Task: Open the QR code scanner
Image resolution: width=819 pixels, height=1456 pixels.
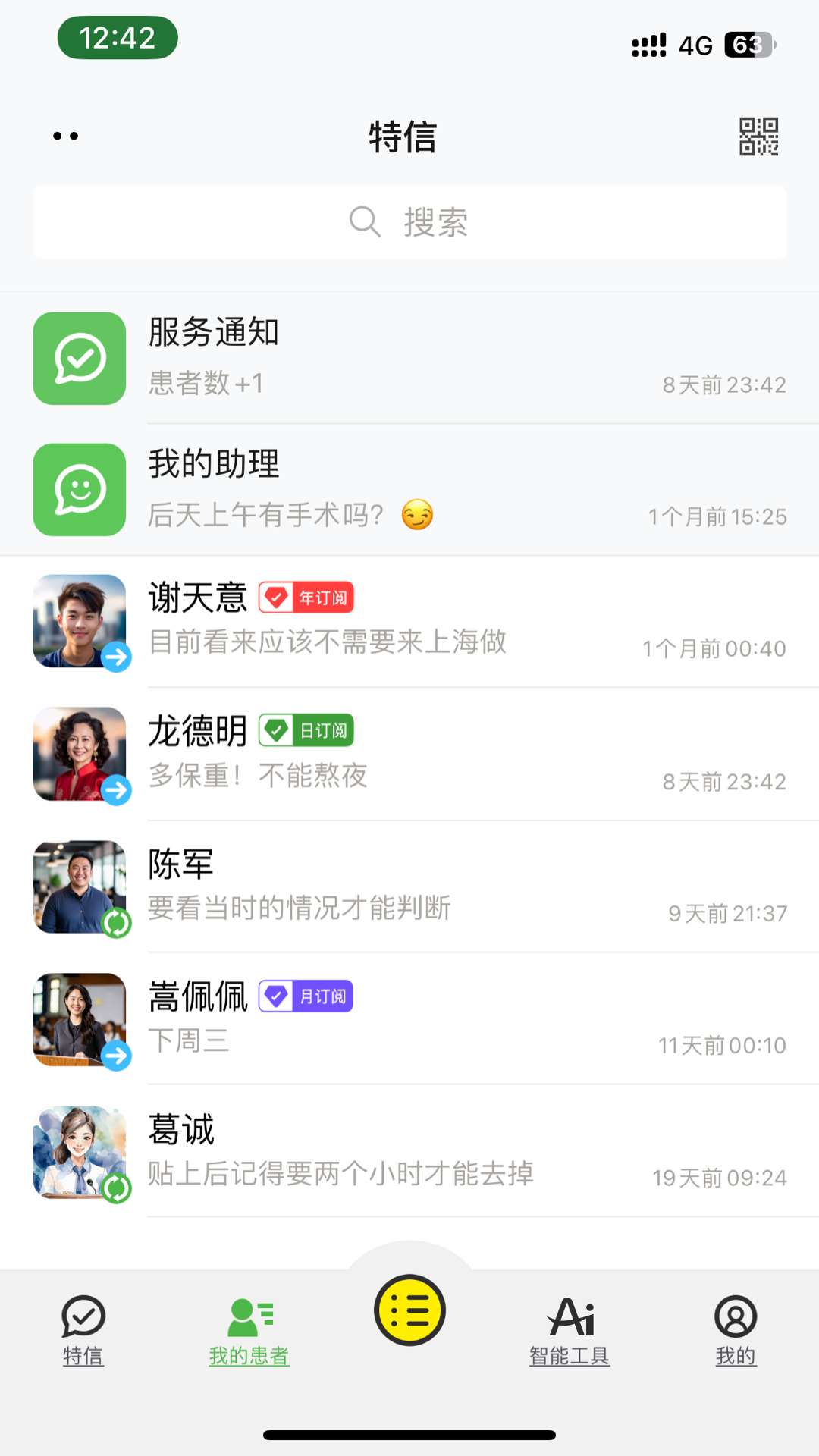Action: [758, 136]
